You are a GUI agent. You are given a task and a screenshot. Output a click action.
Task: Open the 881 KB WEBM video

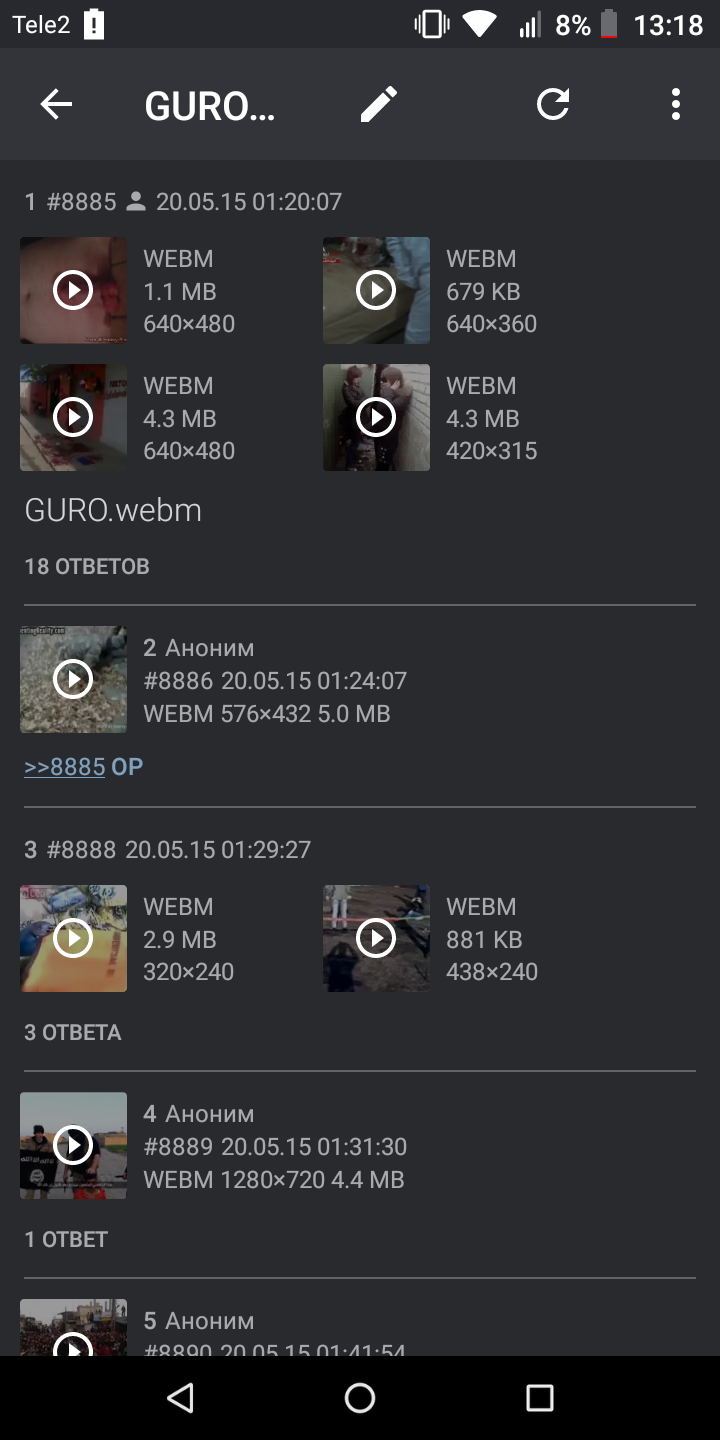tap(376, 938)
